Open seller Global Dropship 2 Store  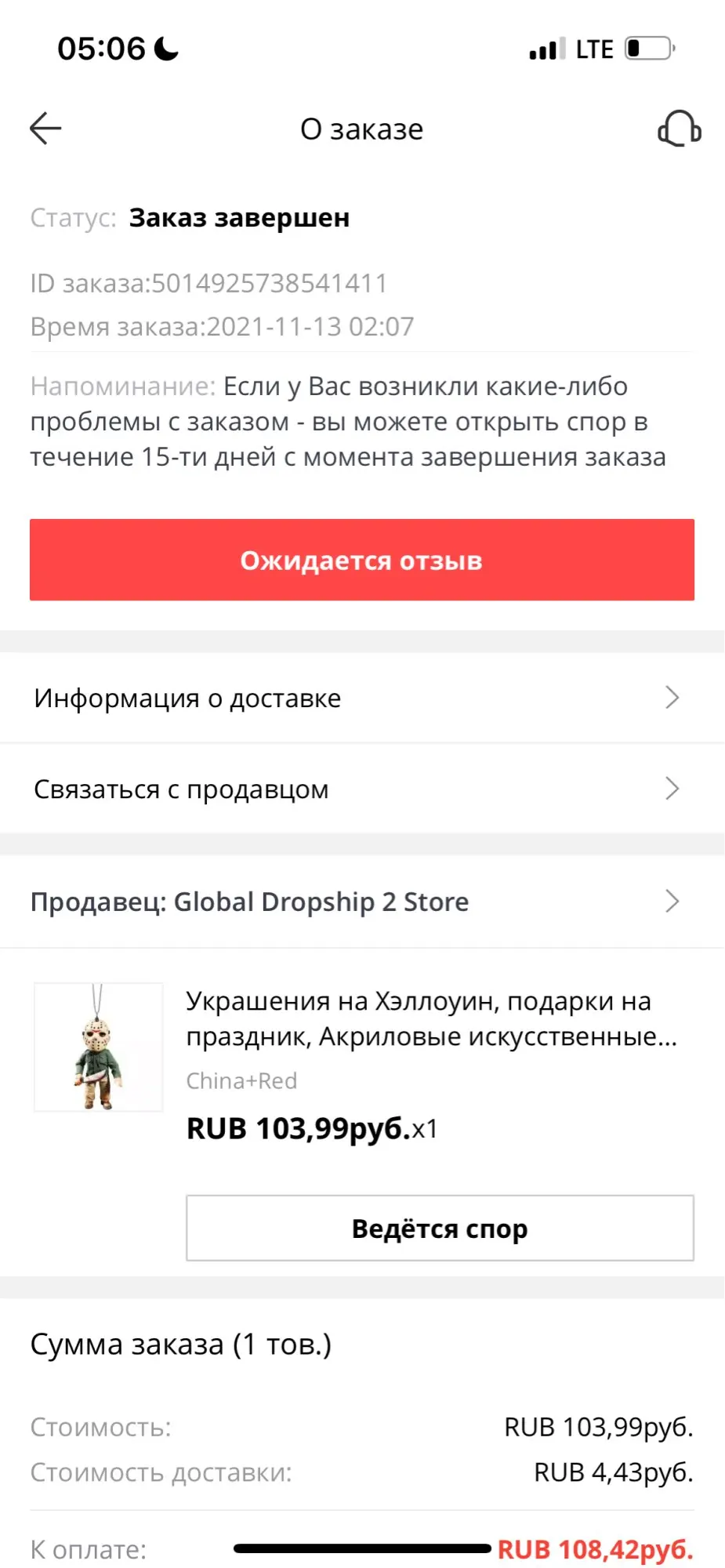coord(362,902)
